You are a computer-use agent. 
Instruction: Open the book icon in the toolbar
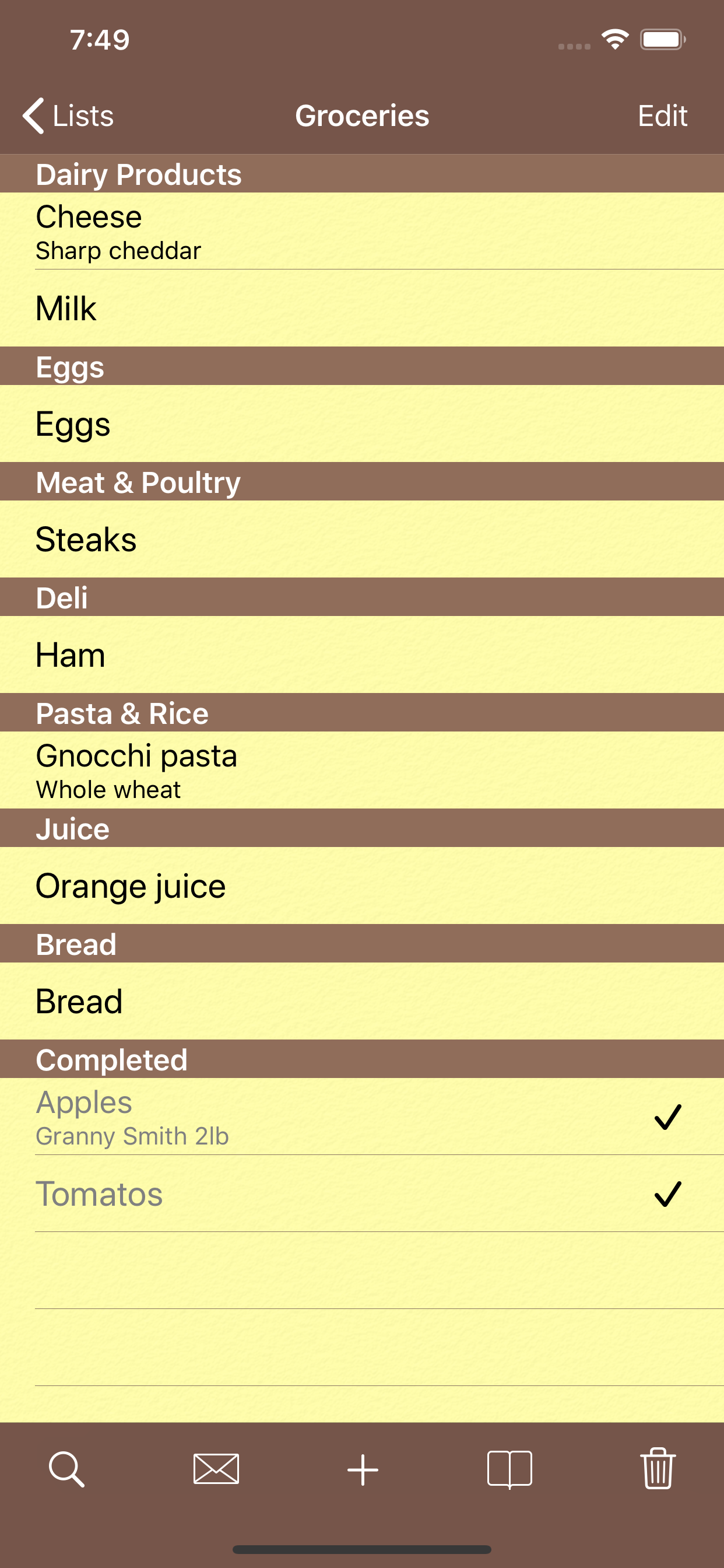510,1469
